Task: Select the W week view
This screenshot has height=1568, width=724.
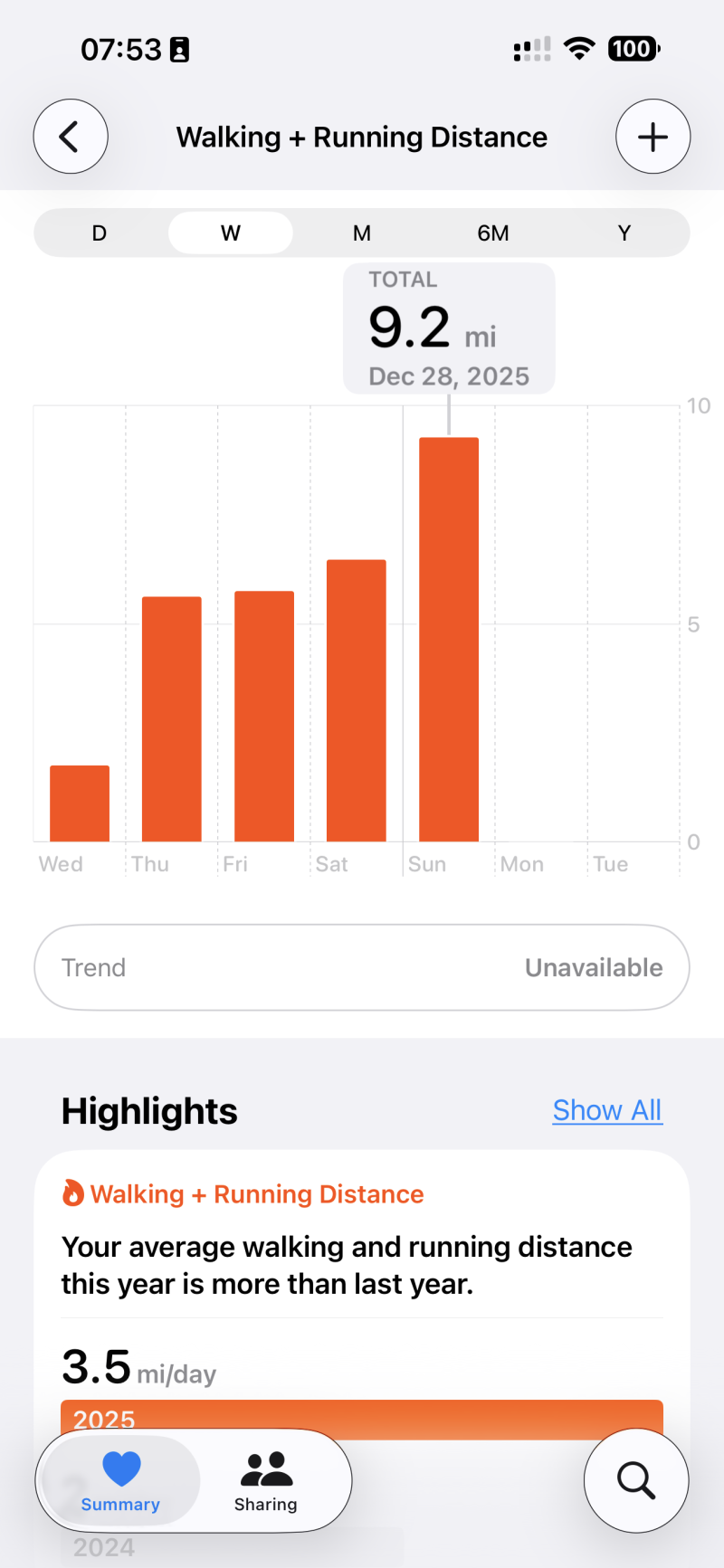Action: [231, 233]
